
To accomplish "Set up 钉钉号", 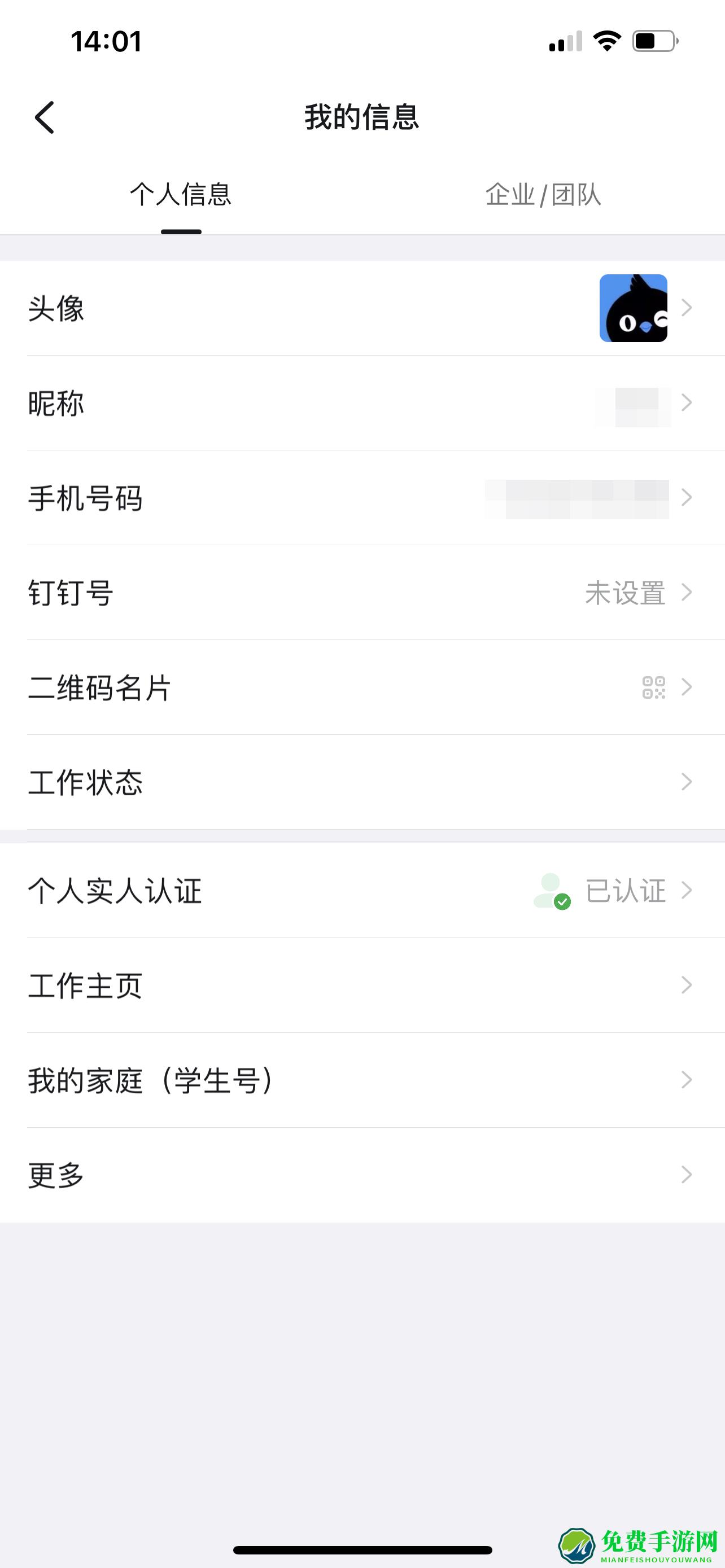I will 362,592.
